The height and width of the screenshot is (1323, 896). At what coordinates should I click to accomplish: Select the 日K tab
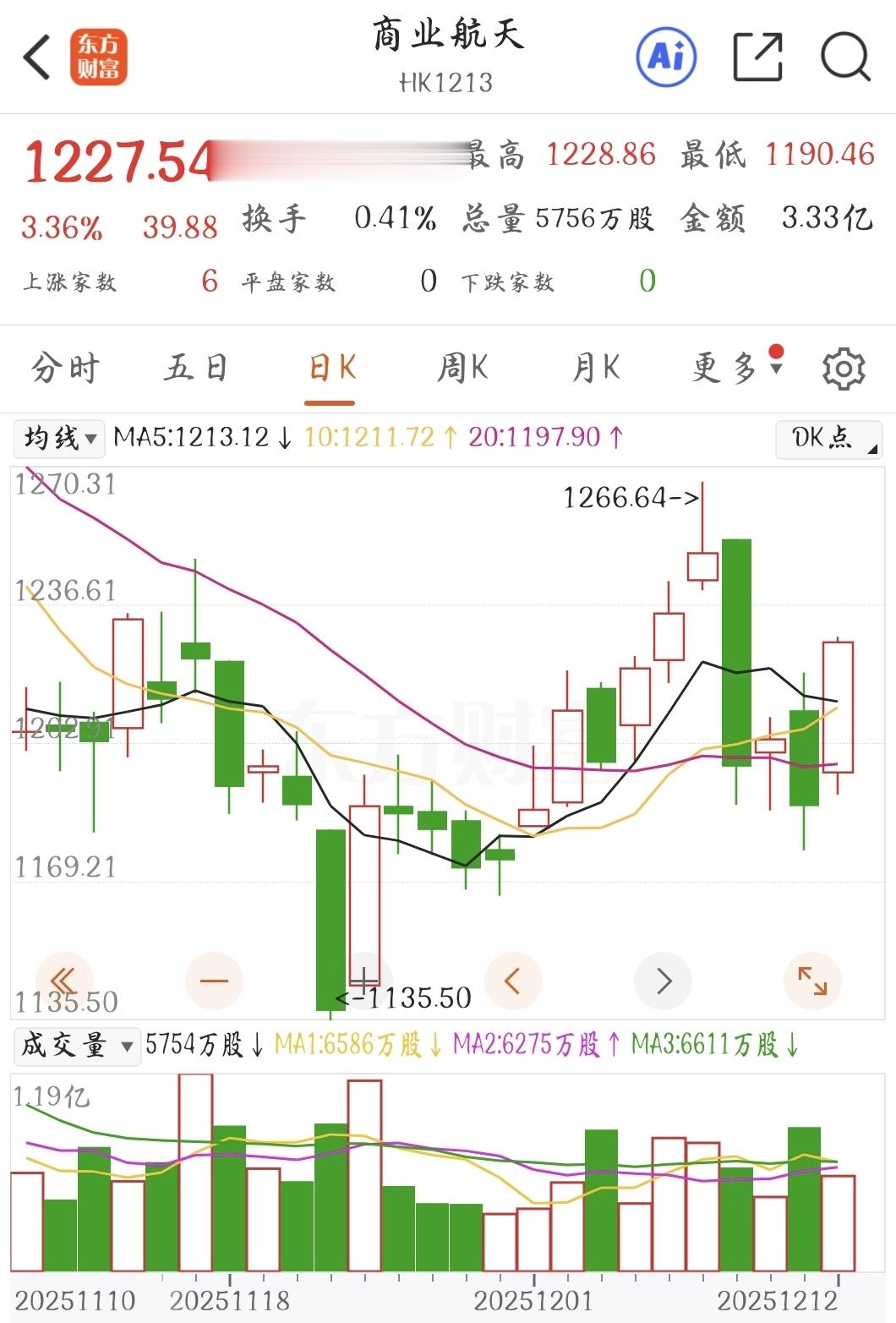(x=331, y=369)
